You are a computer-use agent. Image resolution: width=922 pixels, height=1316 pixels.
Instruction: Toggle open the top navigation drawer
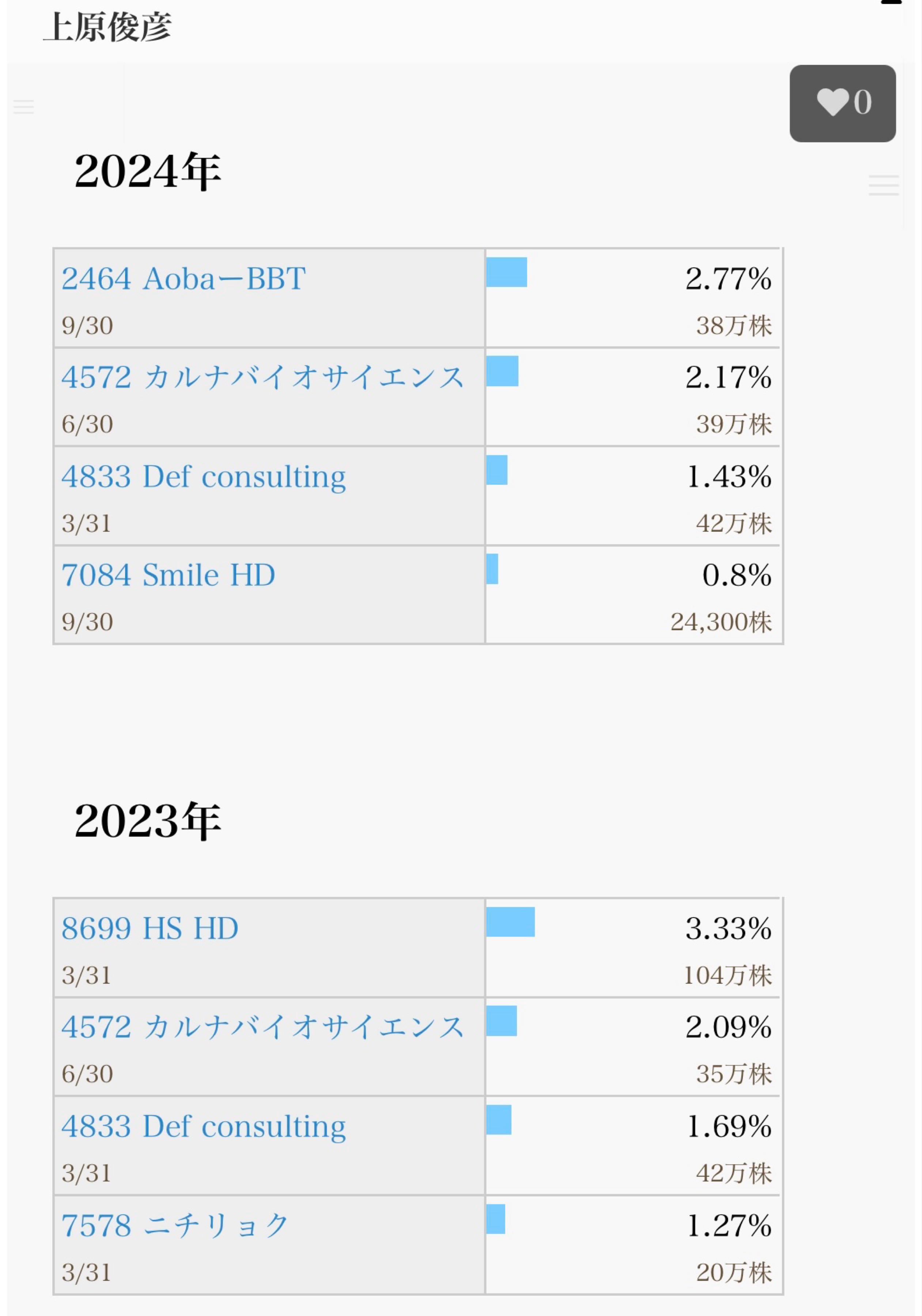[24, 107]
